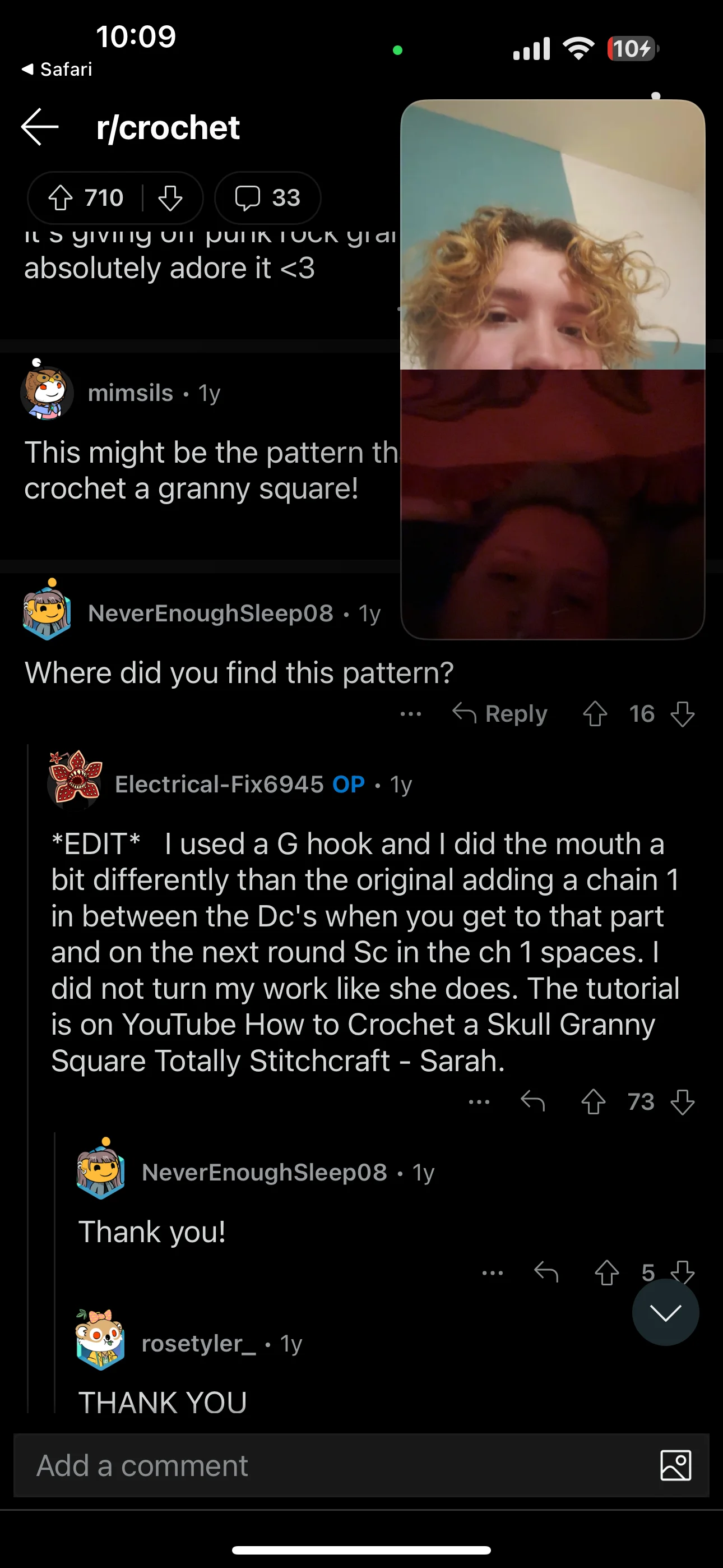The height and width of the screenshot is (1568, 723).
Task: Downvote the post
Action: tap(170, 198)
